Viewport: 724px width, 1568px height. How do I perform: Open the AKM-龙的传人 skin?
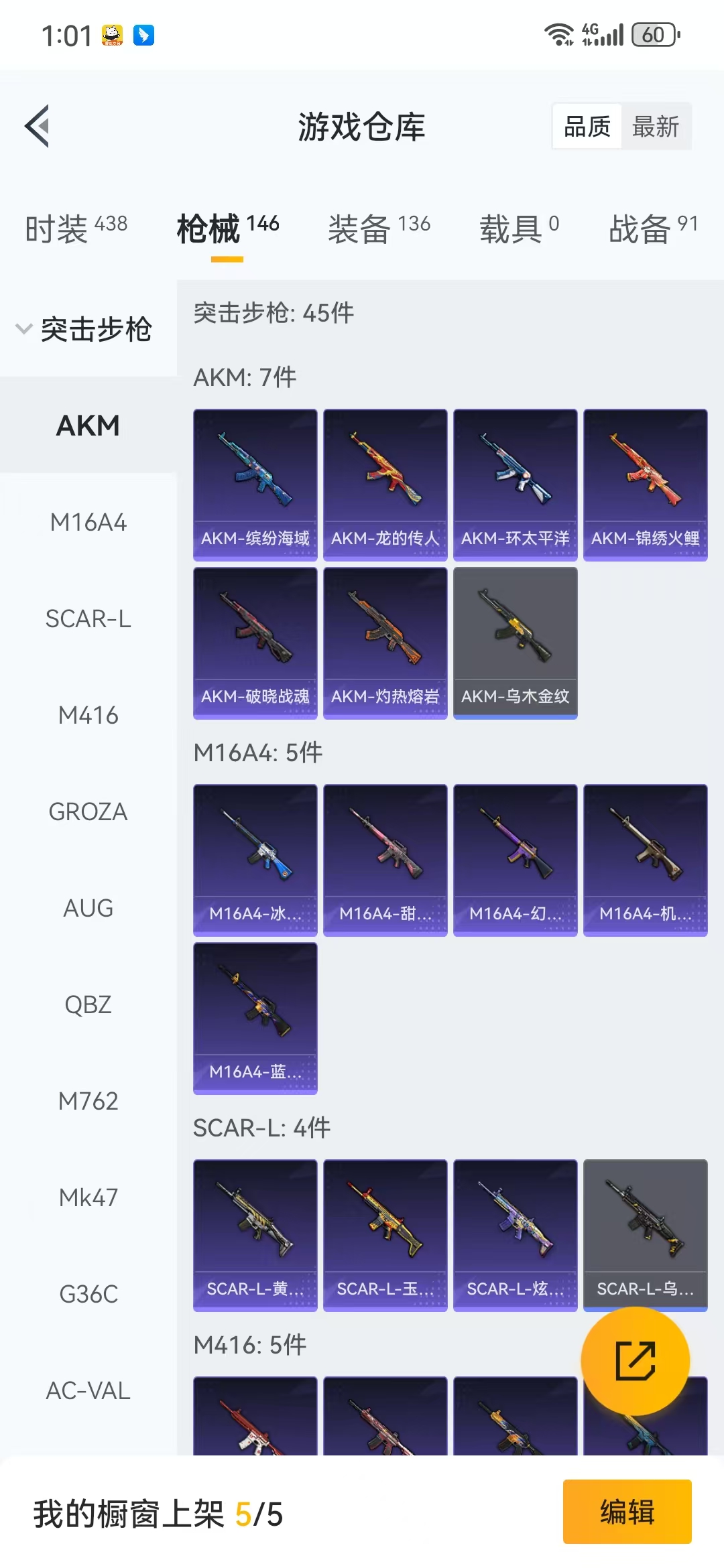(x=385, y=485)
